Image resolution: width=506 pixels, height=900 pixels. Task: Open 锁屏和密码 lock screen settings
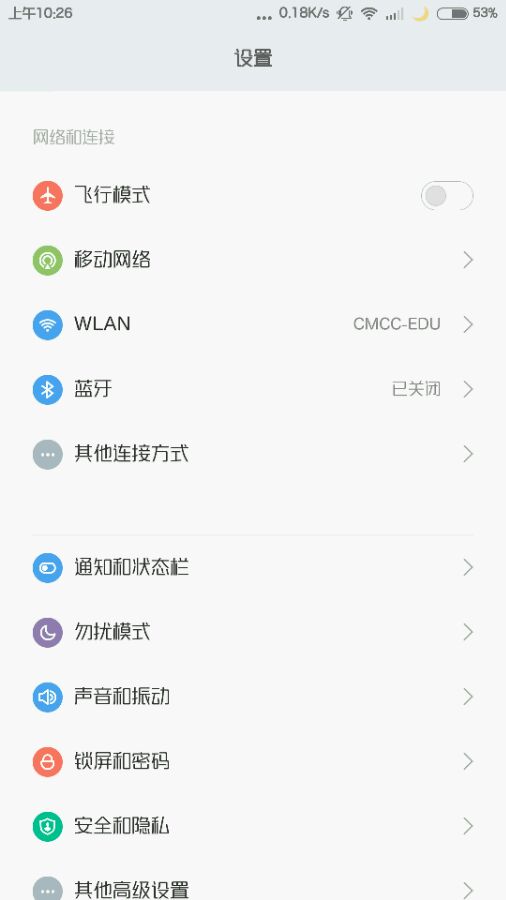(253, 762)
